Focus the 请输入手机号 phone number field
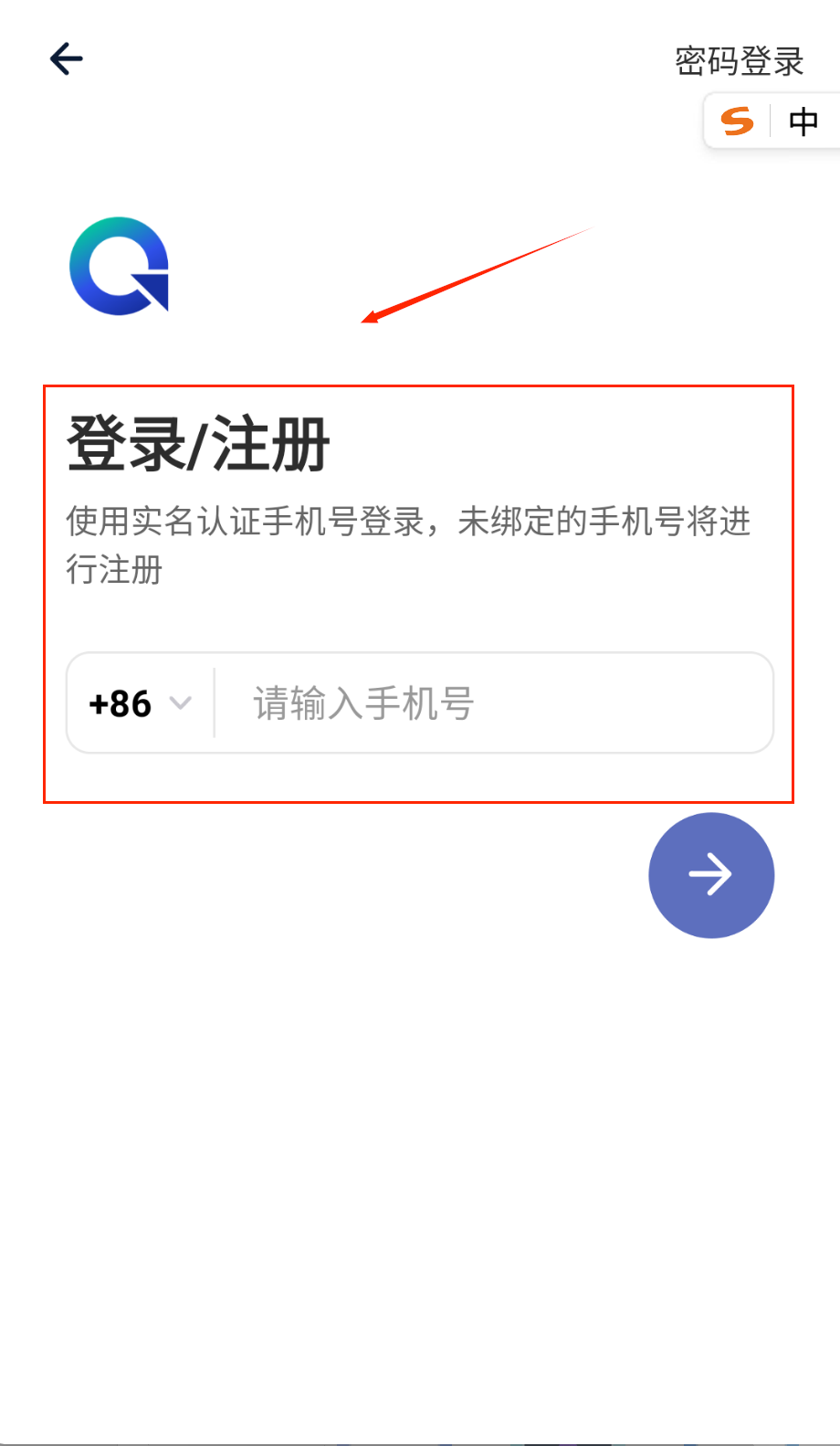This screenshot has height=1446, width=840. (x=493, y=703)
